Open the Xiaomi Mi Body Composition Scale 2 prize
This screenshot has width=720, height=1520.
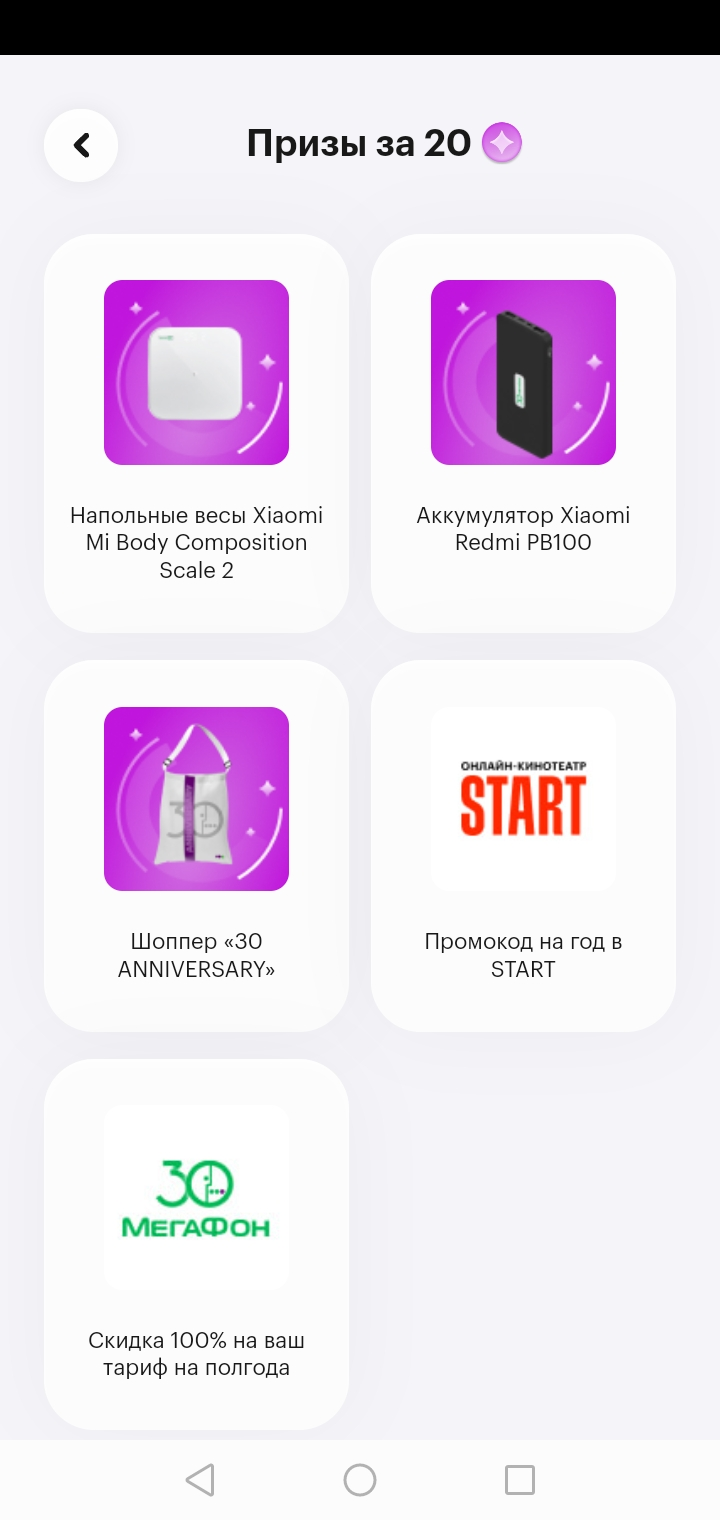click(x=196, y=433)
